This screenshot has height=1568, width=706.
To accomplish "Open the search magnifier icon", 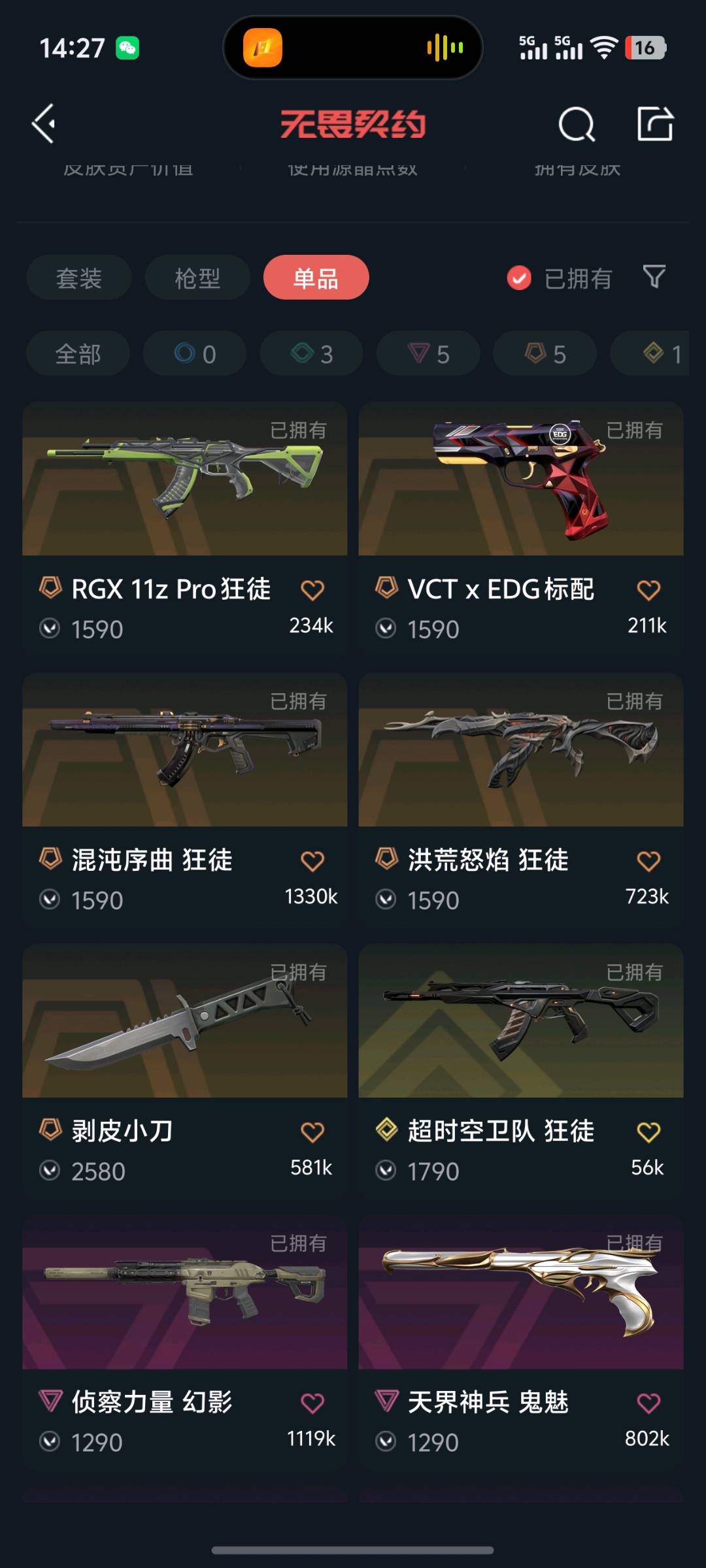I will [x=577, y=123].
